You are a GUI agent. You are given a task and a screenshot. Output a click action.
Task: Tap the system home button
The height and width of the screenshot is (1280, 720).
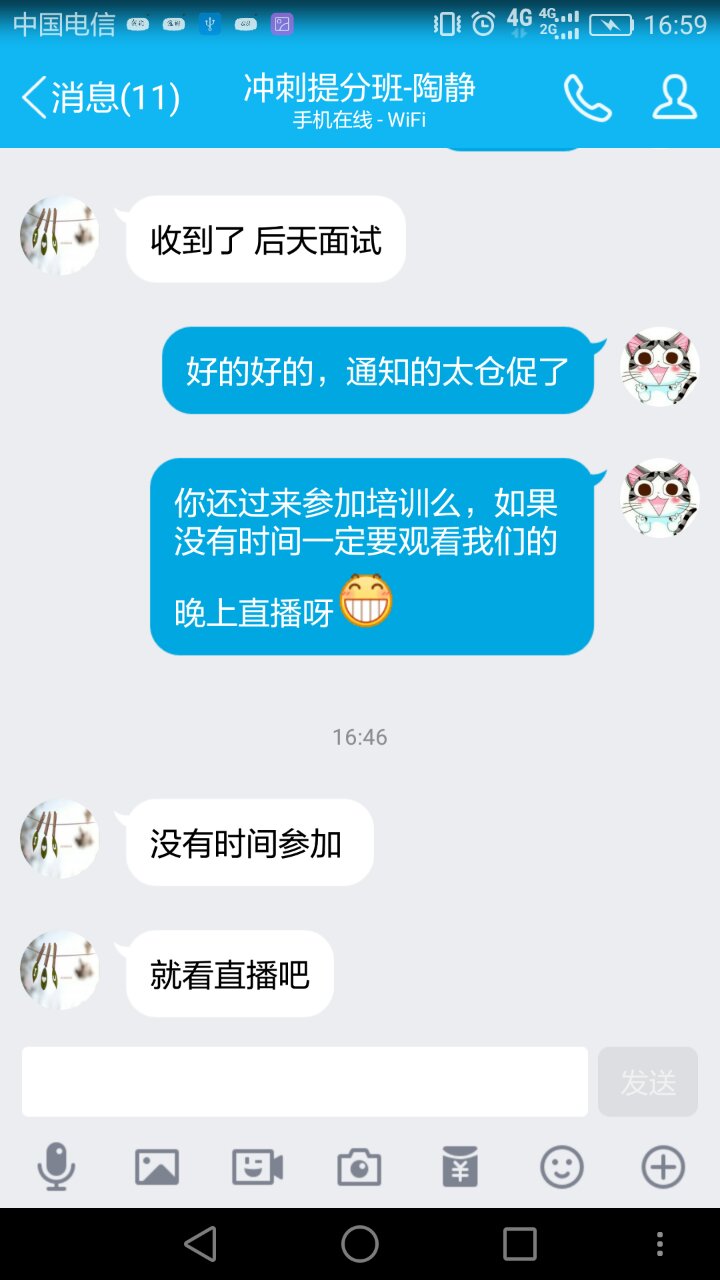360,1244
